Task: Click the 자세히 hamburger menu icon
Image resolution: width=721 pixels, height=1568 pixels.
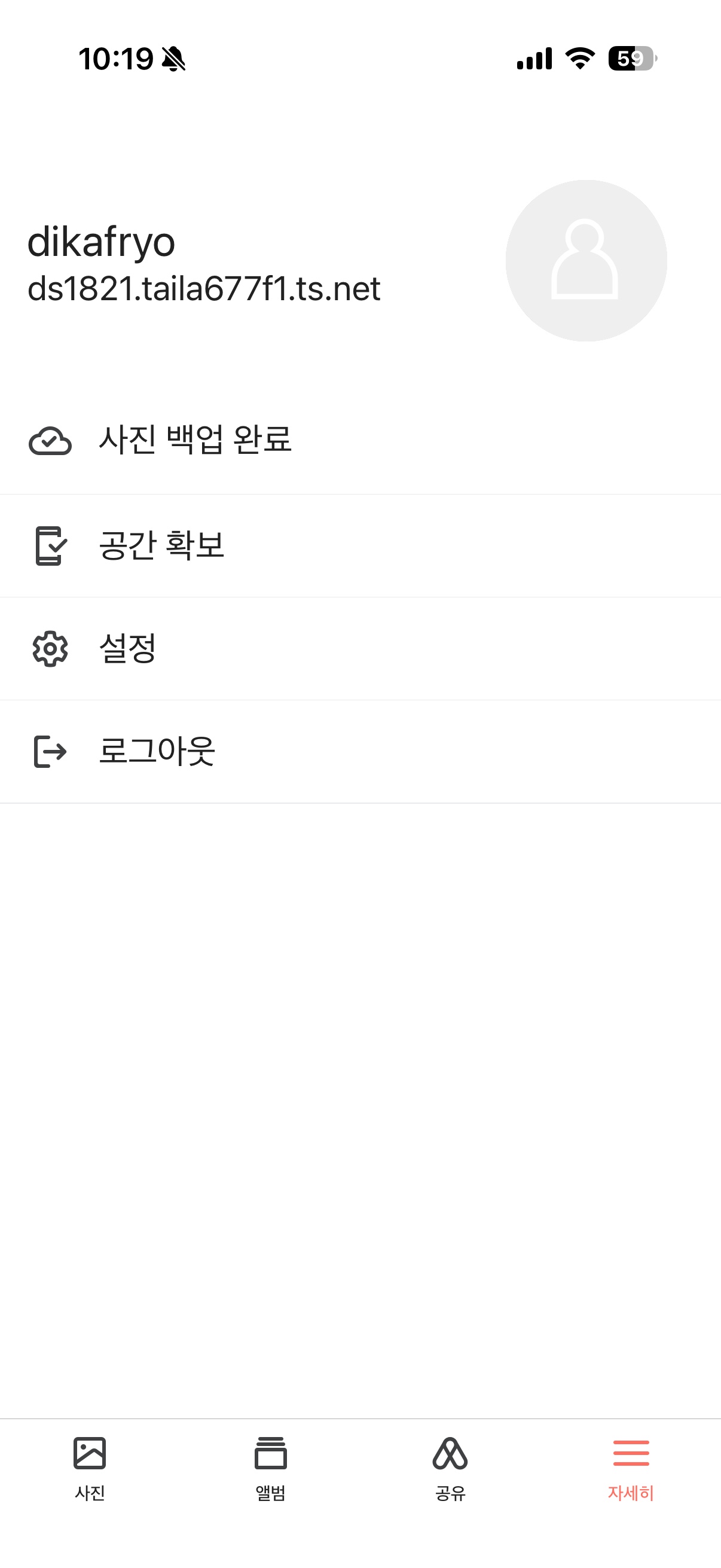Action: pos(631,1453)
